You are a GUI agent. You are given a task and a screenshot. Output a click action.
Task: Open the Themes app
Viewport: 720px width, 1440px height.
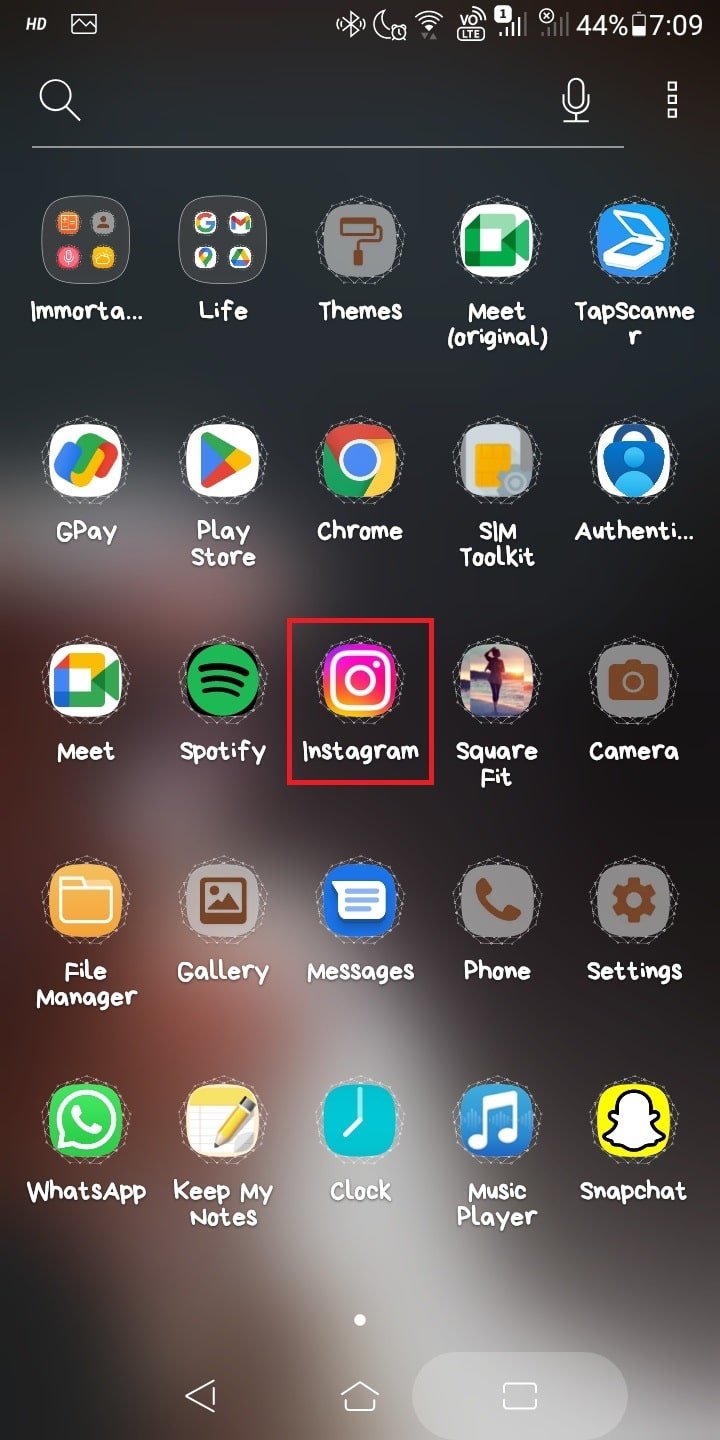359,240
